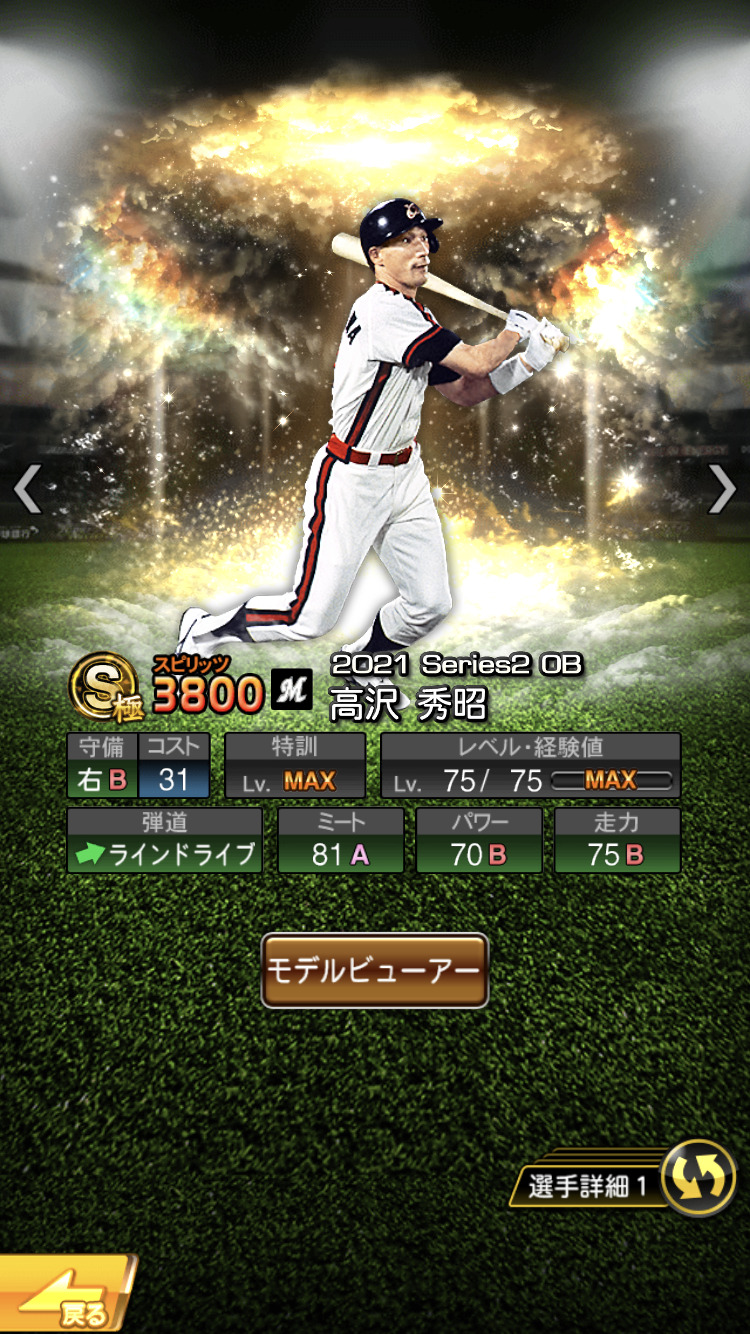Go to the previous player with left arrow
The height and width of the screenshot is (1334, 750).
[x=27, y=490]
